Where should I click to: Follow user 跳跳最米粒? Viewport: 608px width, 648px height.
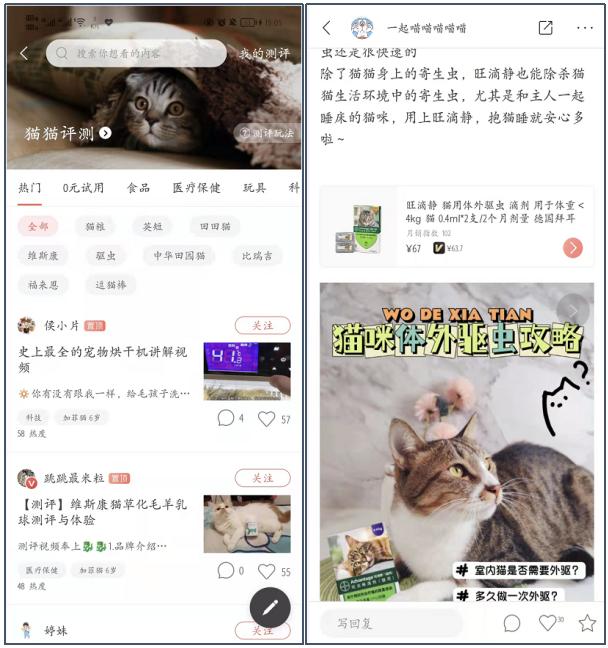coord(262,478)
